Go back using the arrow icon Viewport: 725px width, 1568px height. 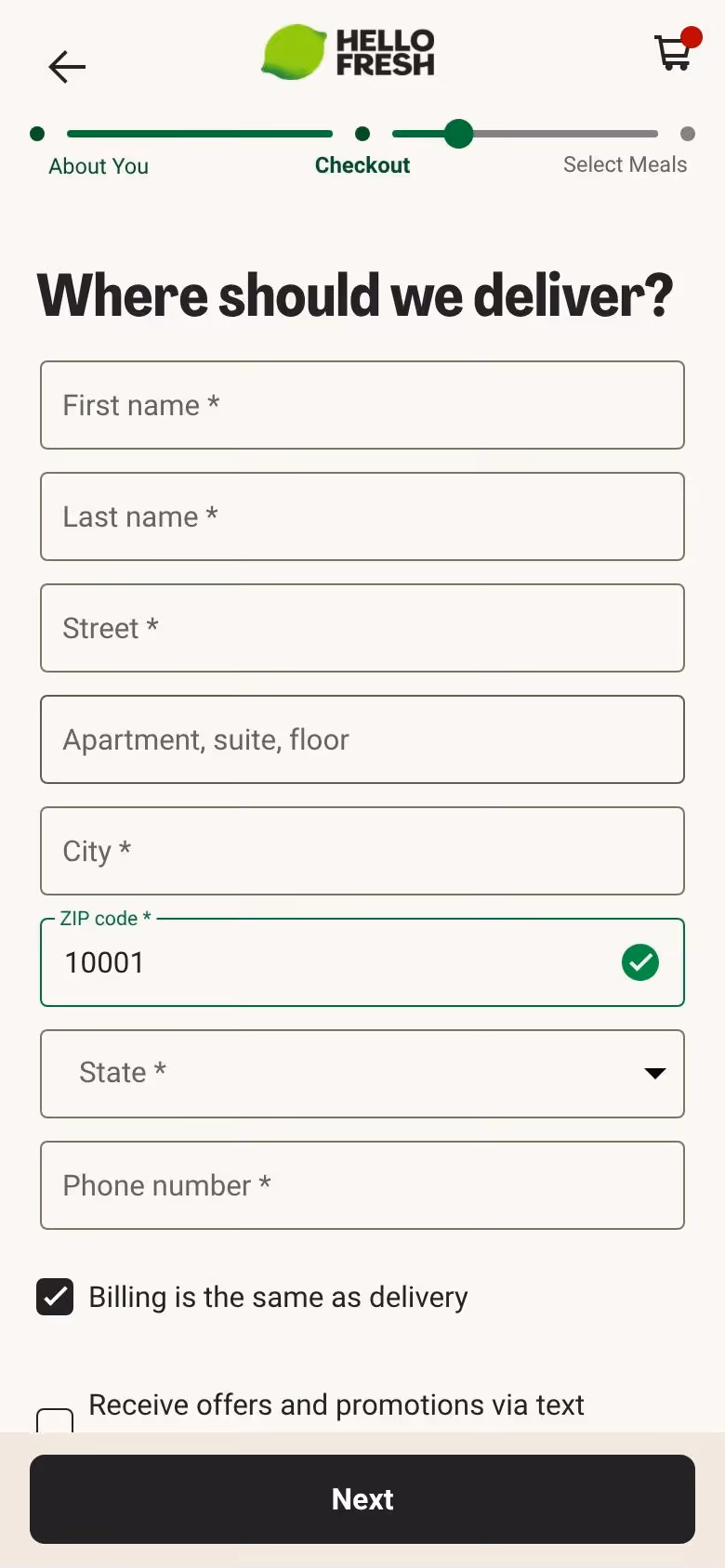point(67,67)
